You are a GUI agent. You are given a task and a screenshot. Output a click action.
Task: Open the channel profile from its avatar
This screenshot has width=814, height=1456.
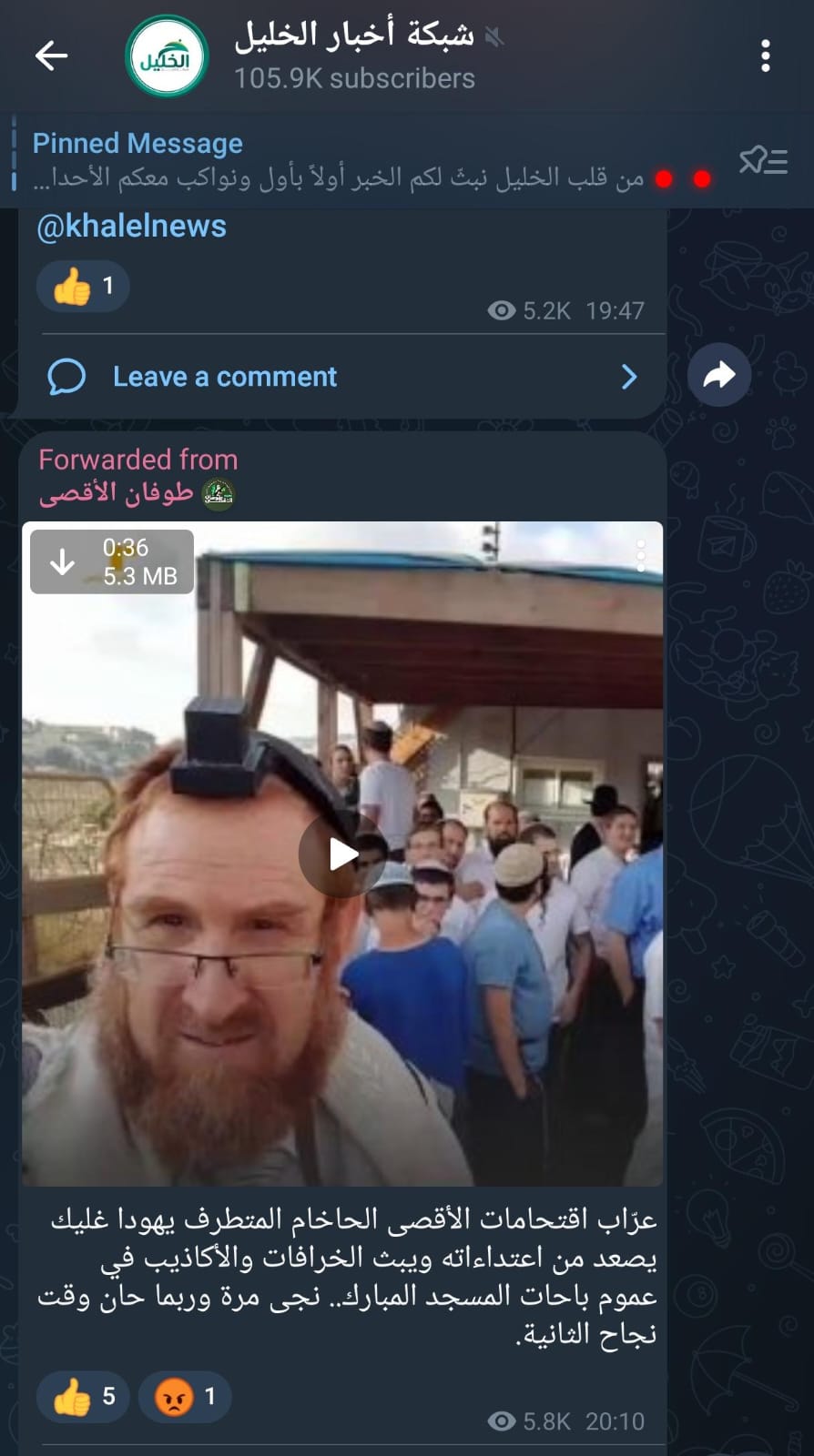[167, 56]
